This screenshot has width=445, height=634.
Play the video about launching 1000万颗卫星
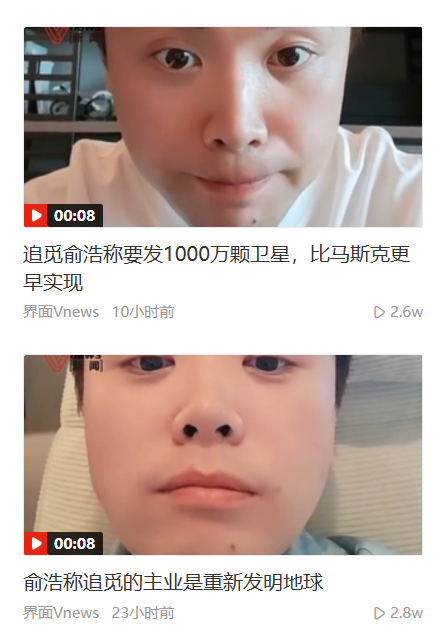223,127
